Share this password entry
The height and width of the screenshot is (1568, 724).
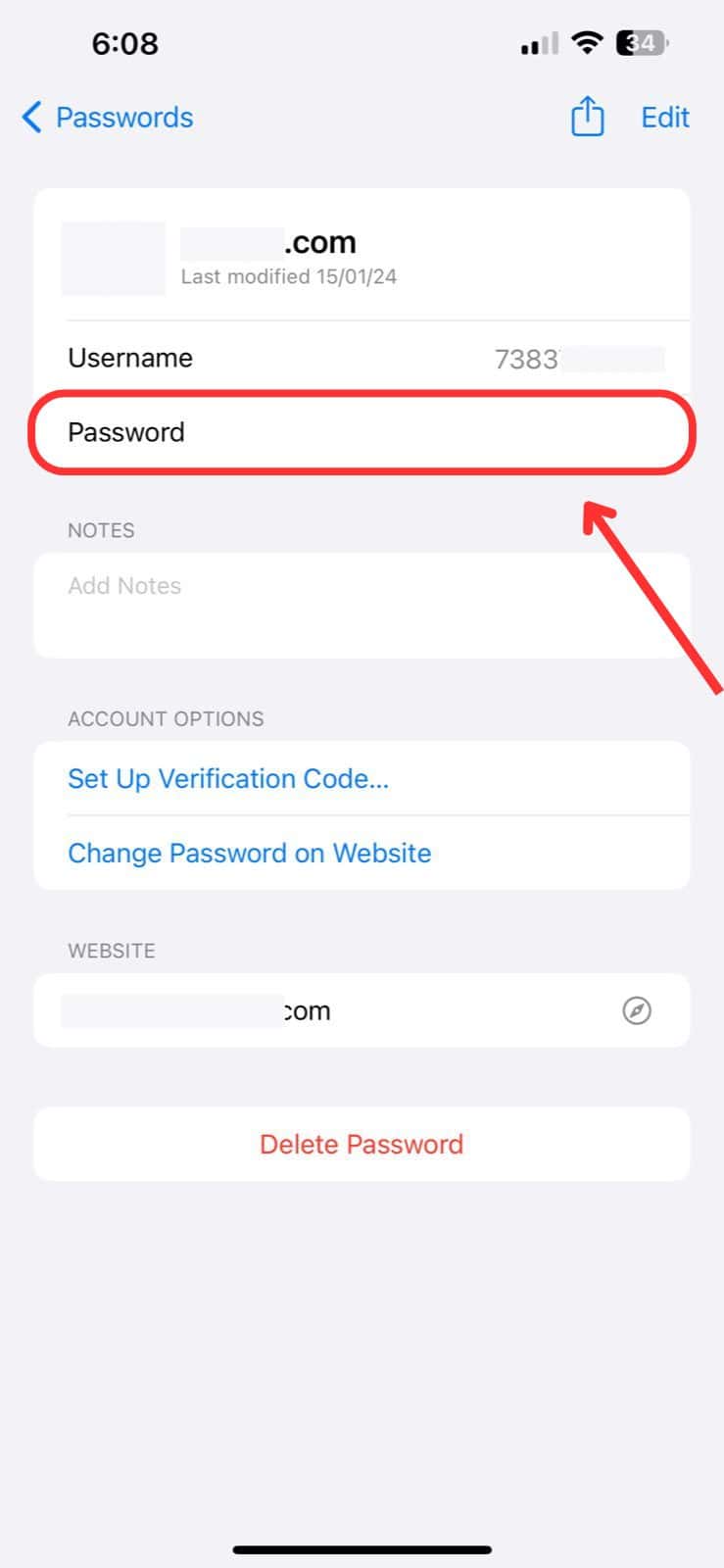[587, 118]
